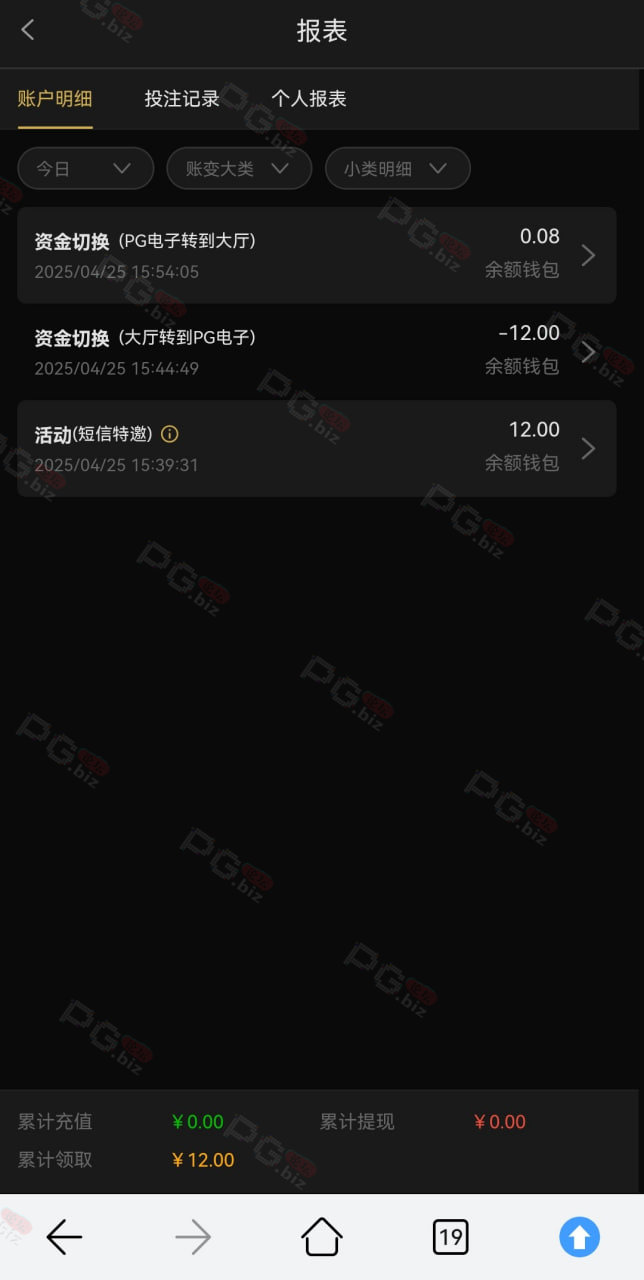Image resolution: width=644 pixels, height=1280 pixels.
Task: Tap the info icon beside 活动(短信特邀)
Action: tap(170, 434)
